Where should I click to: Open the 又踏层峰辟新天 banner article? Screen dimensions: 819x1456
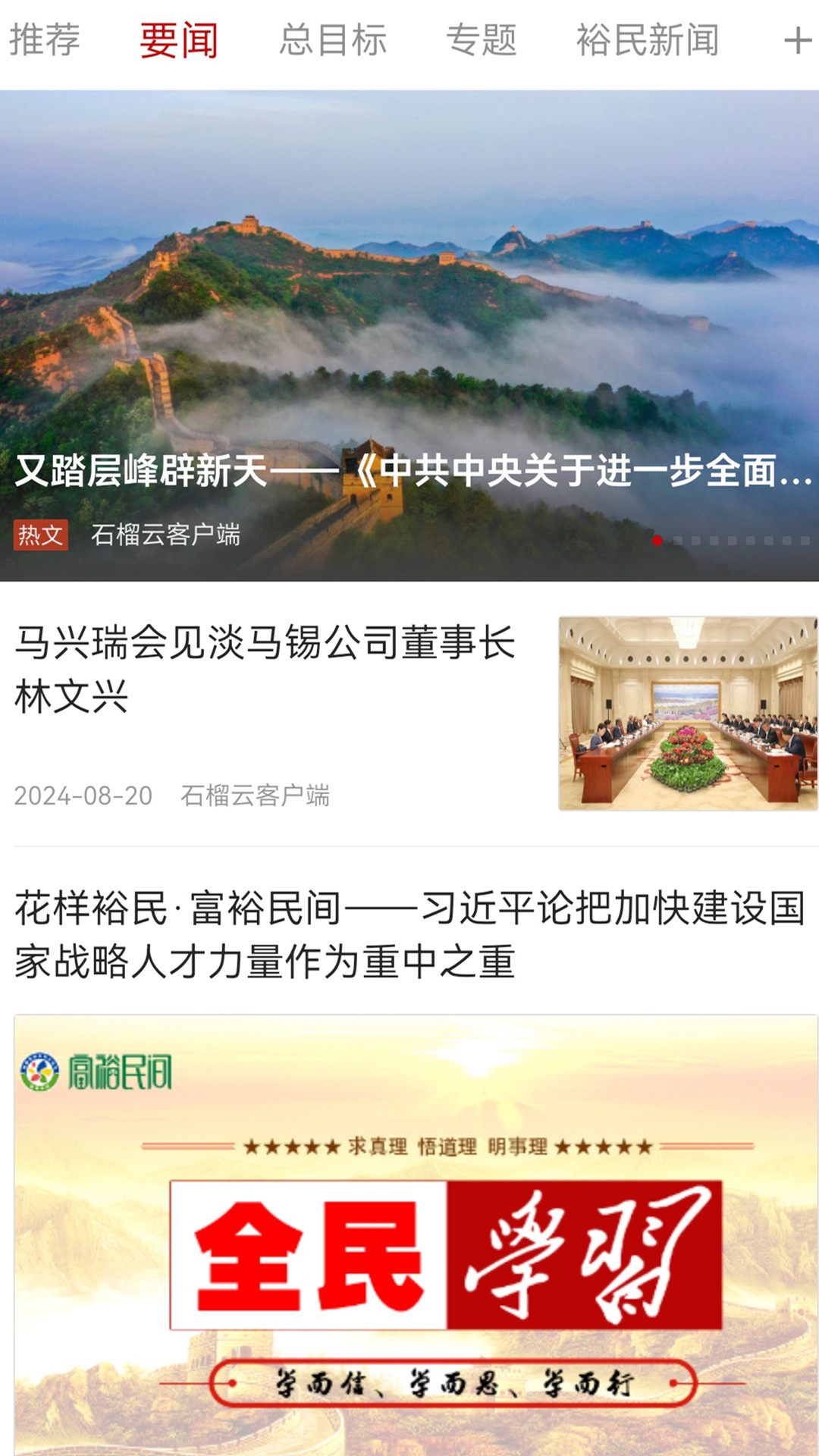(x=409, y=335)
